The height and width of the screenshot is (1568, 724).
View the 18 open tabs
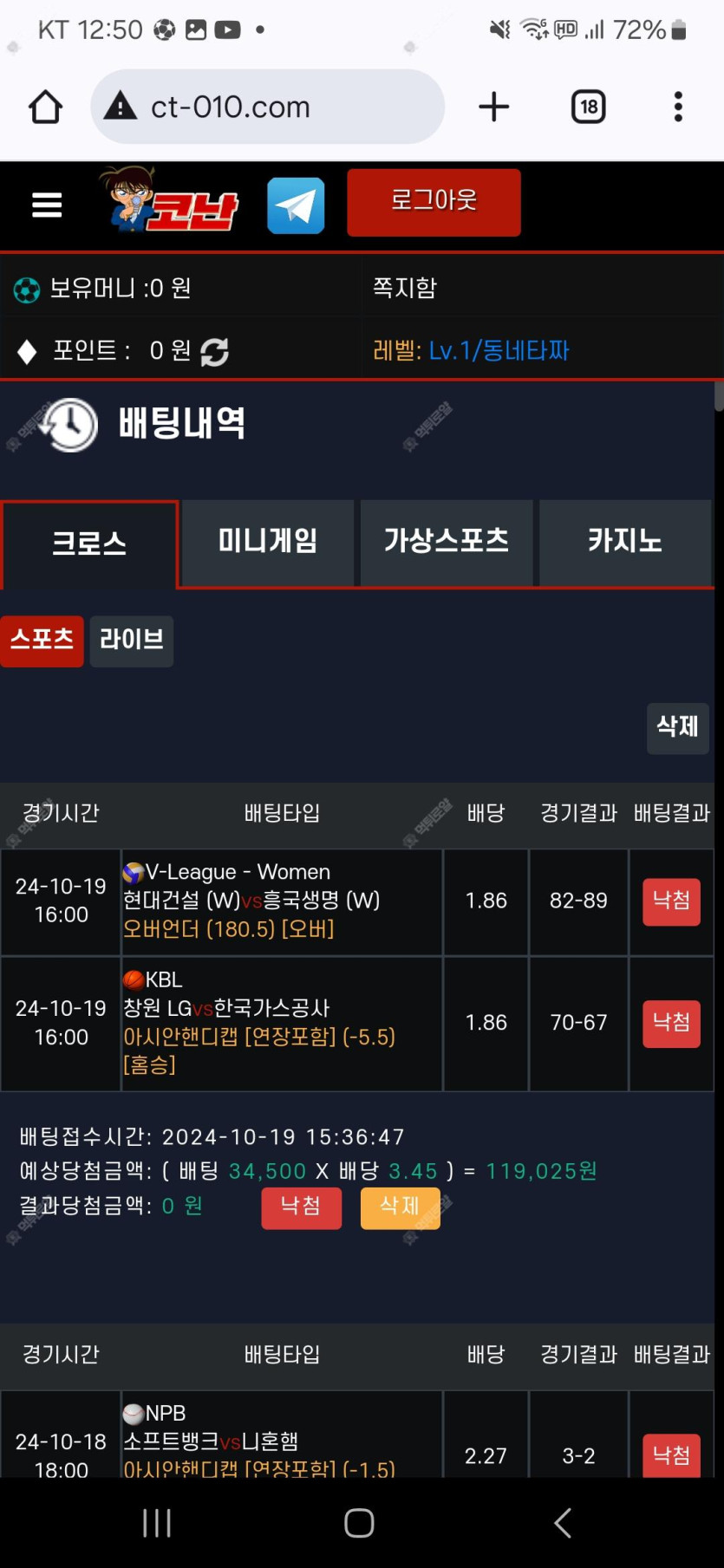(589, 107)
